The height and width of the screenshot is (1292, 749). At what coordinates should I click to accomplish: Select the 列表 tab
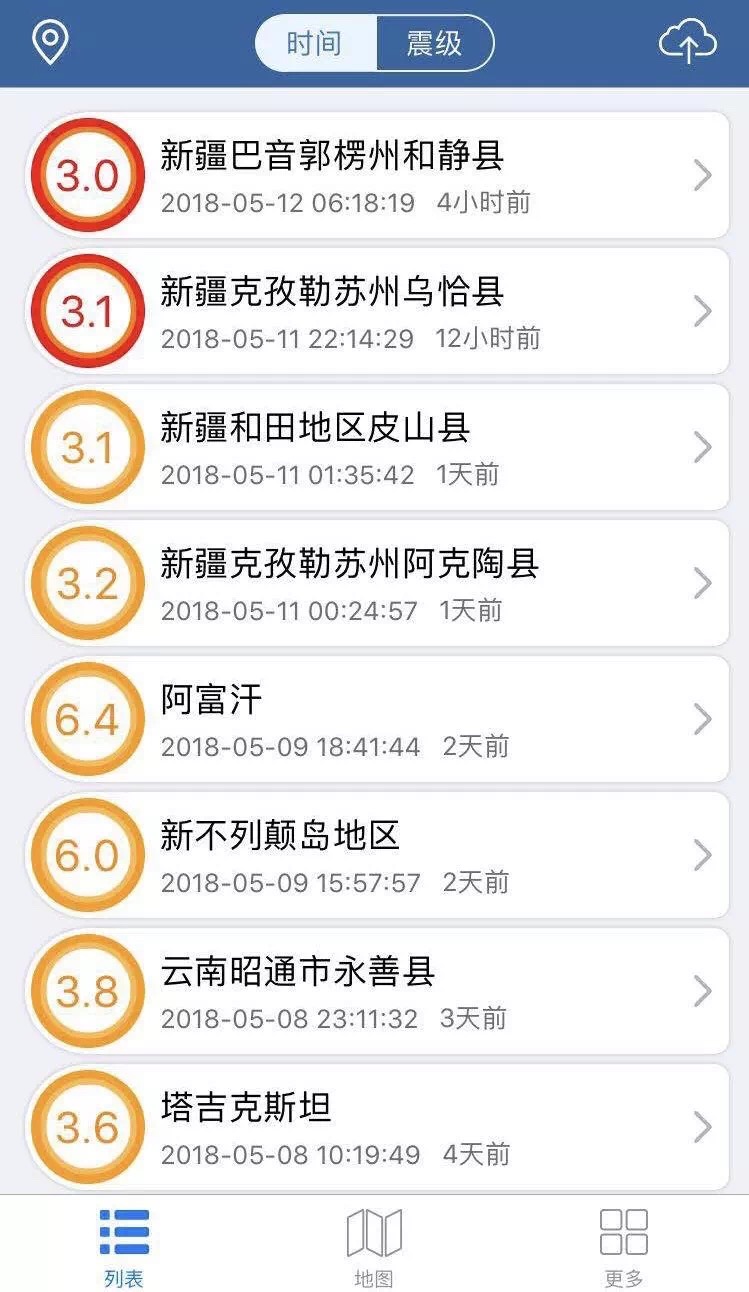pyautogui.click(x=124, y=1246)
